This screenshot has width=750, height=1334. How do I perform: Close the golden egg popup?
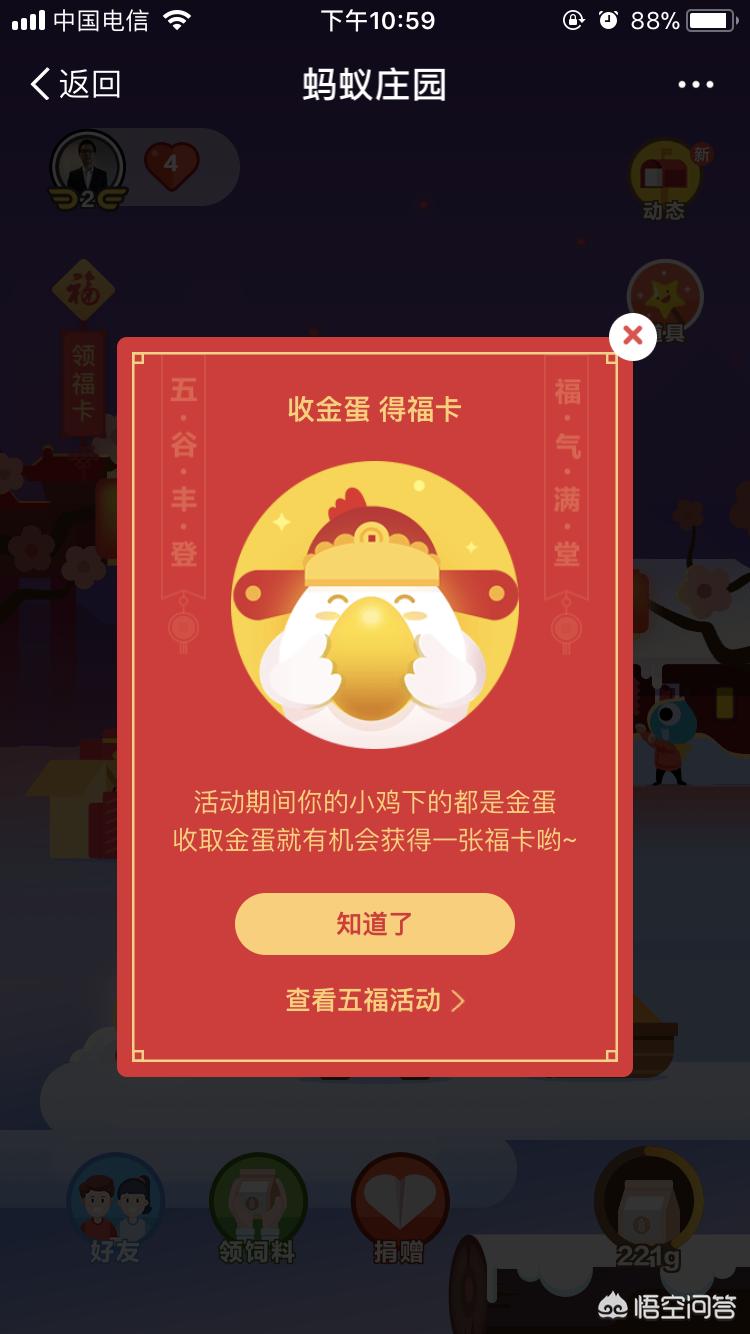click(x=633, y=336)
